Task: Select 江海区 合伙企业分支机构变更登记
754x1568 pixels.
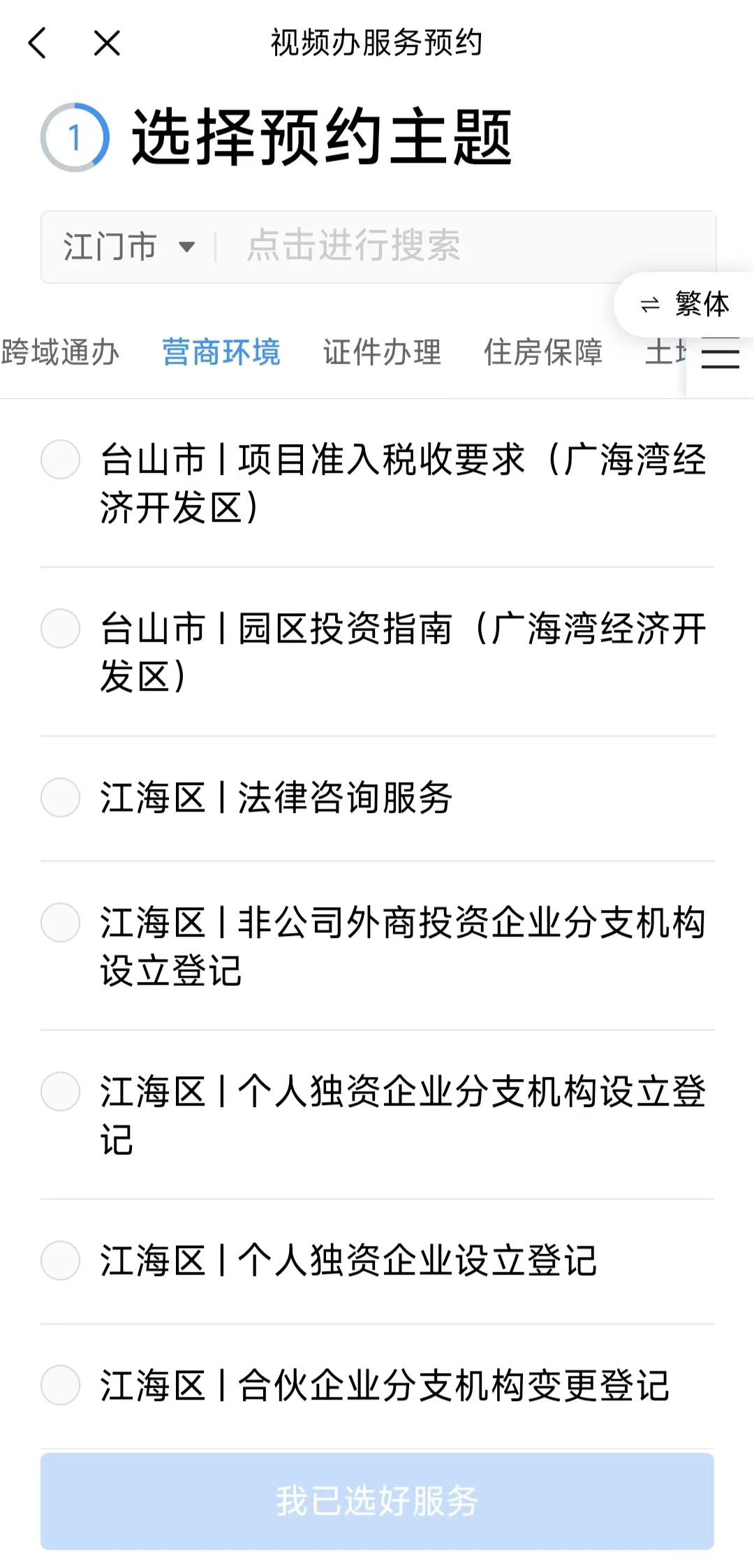Action: 61,1386
